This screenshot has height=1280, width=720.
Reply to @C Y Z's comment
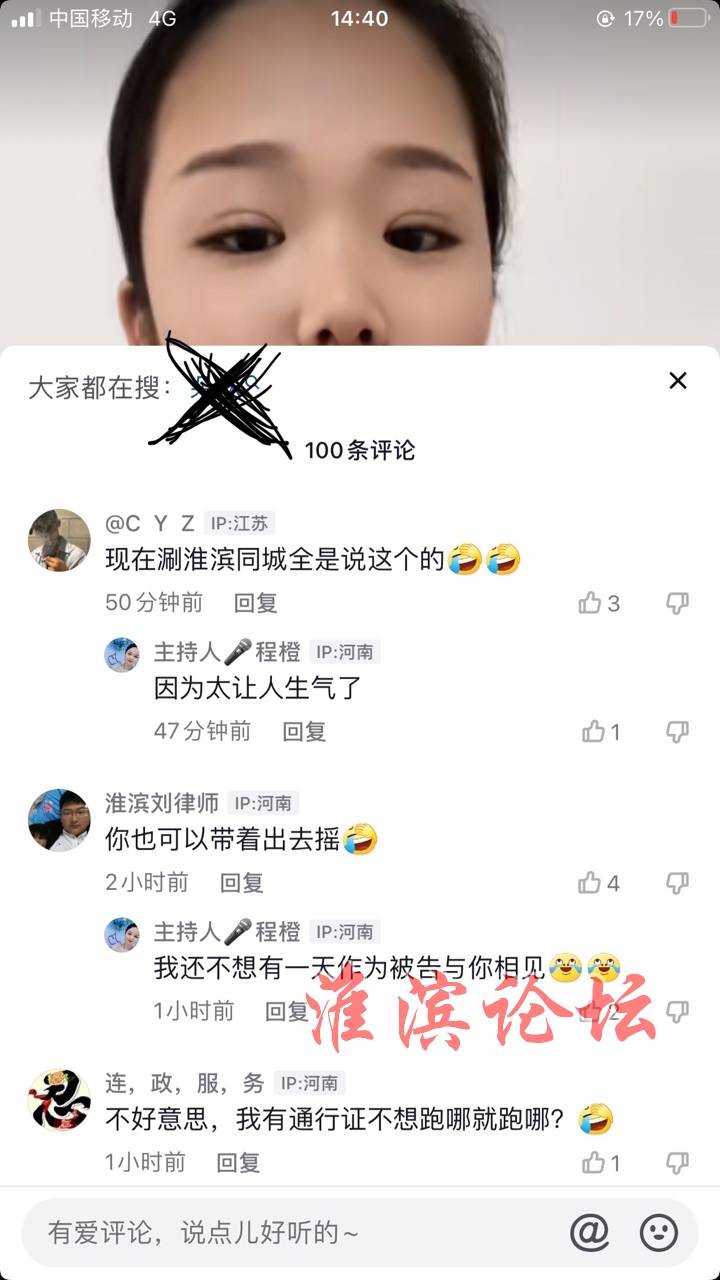click(x=256, y=603)
